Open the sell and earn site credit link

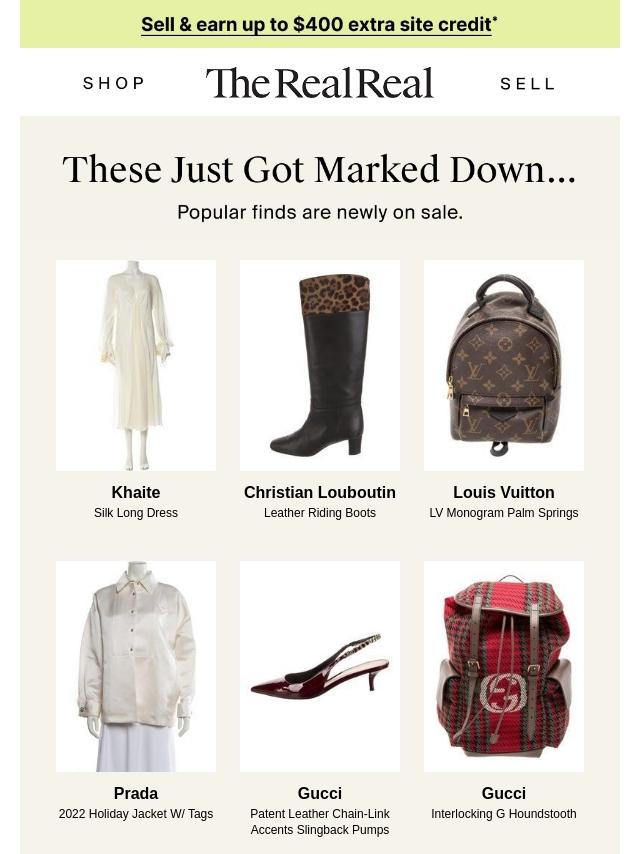click(x=319, y=25)
